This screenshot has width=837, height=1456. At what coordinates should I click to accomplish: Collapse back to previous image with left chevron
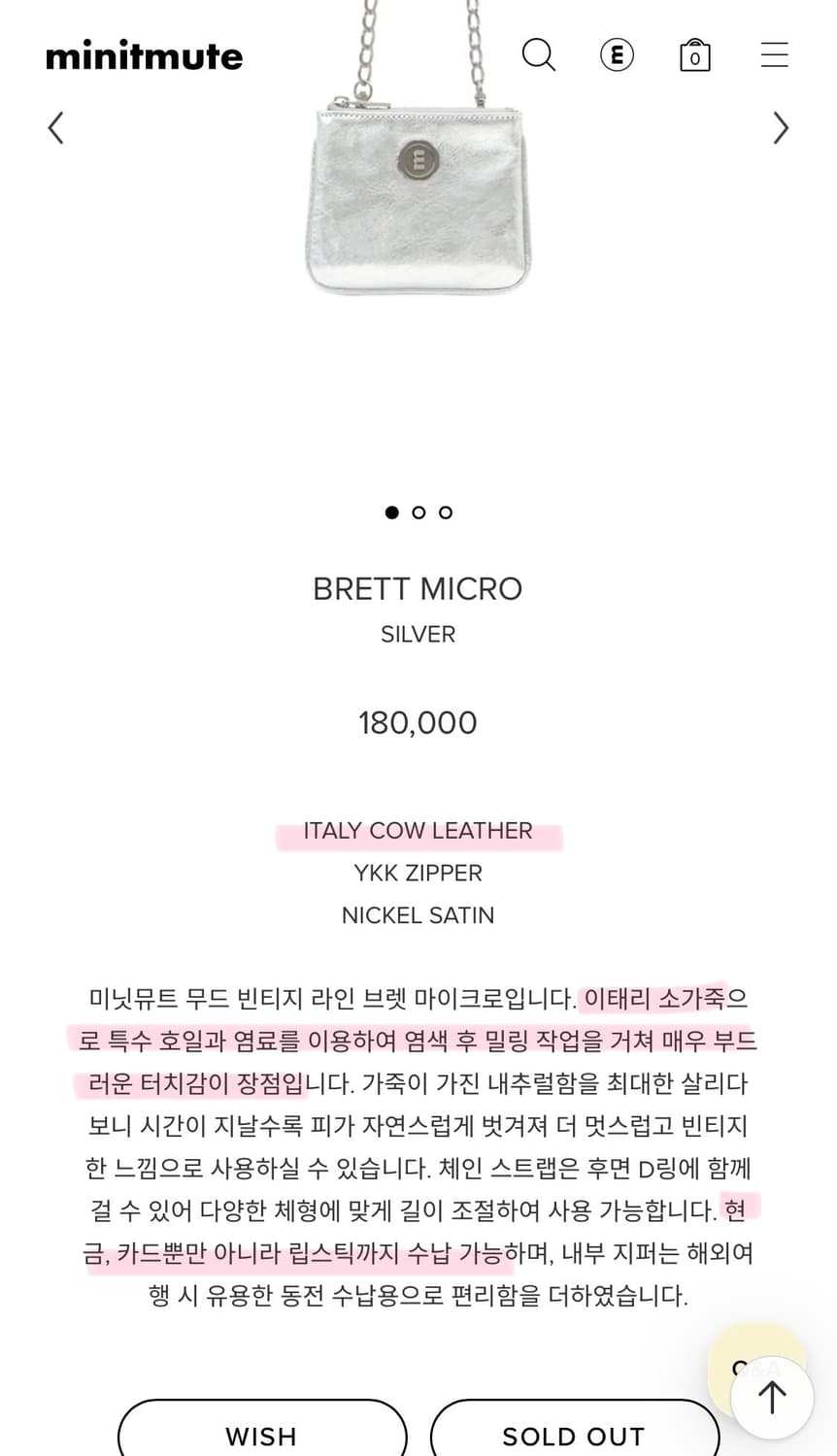pos(55,127)
